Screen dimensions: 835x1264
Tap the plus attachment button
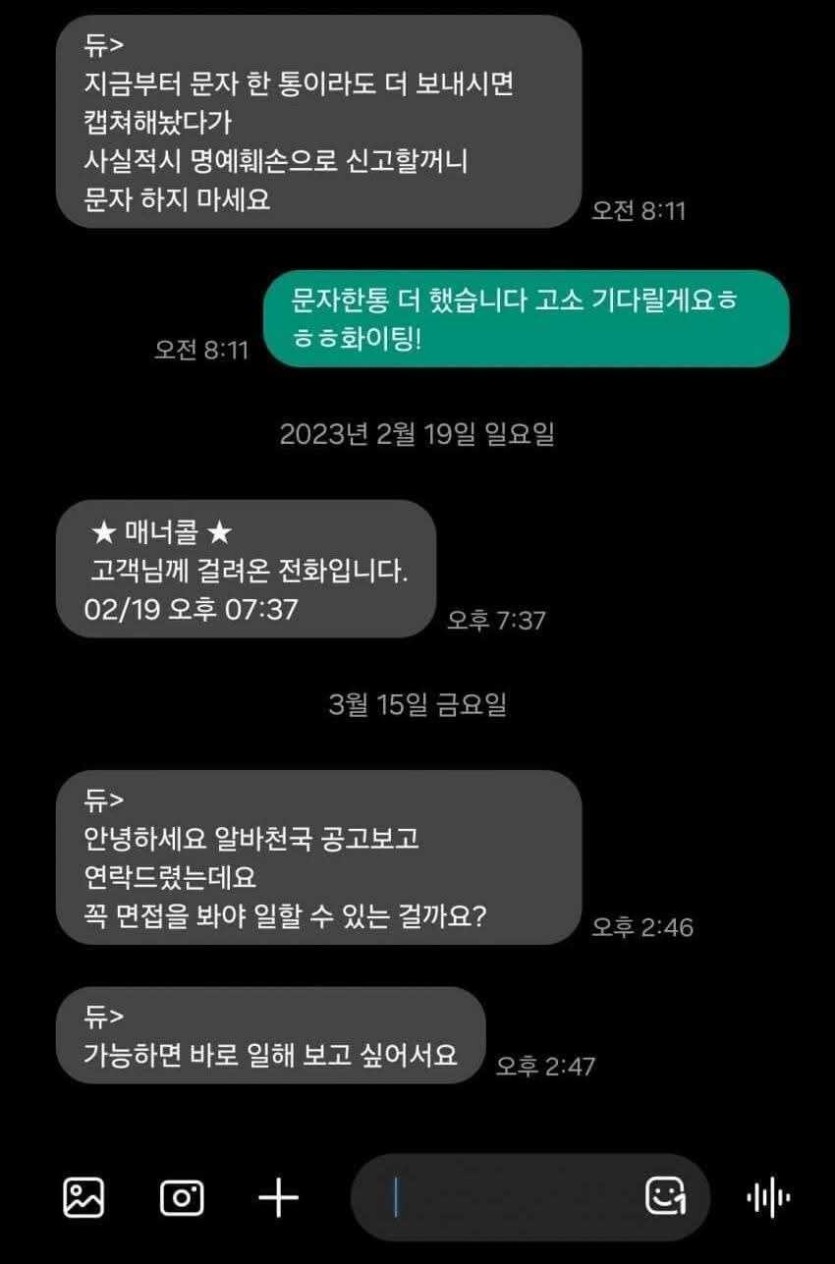point(279,1197)
